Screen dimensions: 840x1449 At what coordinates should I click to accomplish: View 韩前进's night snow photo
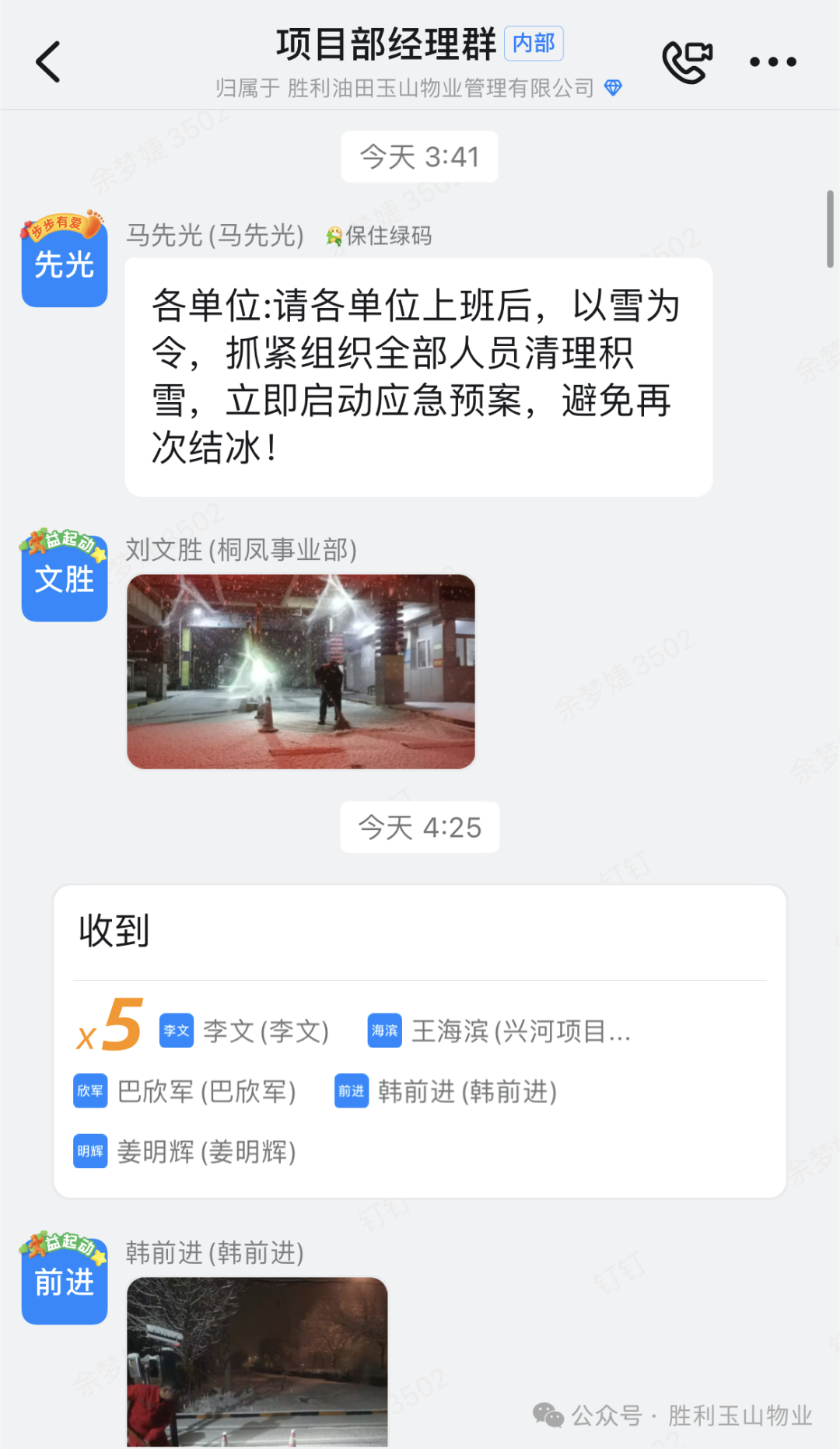[x=257, y=1361]
